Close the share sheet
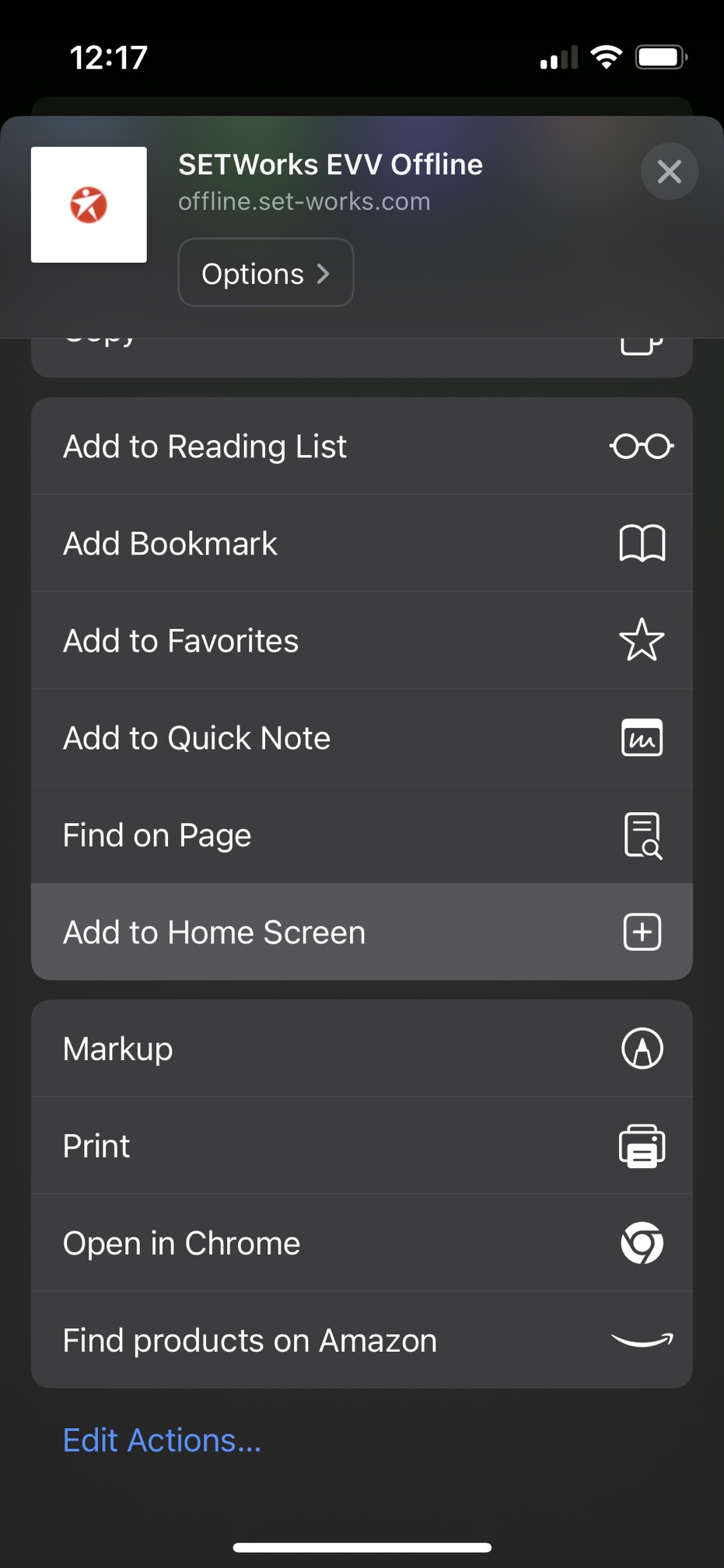This screenshot has height=1568, width=724. [x=669, y=171]
